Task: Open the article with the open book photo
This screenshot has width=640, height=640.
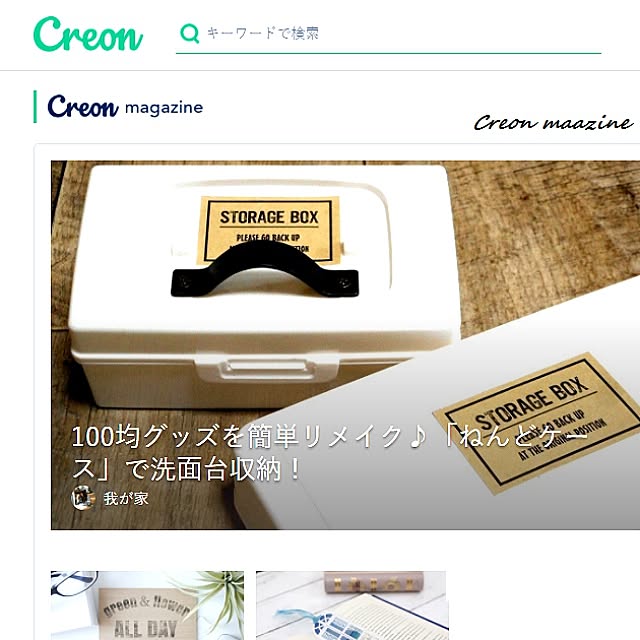Action: (x=351, y=606)
